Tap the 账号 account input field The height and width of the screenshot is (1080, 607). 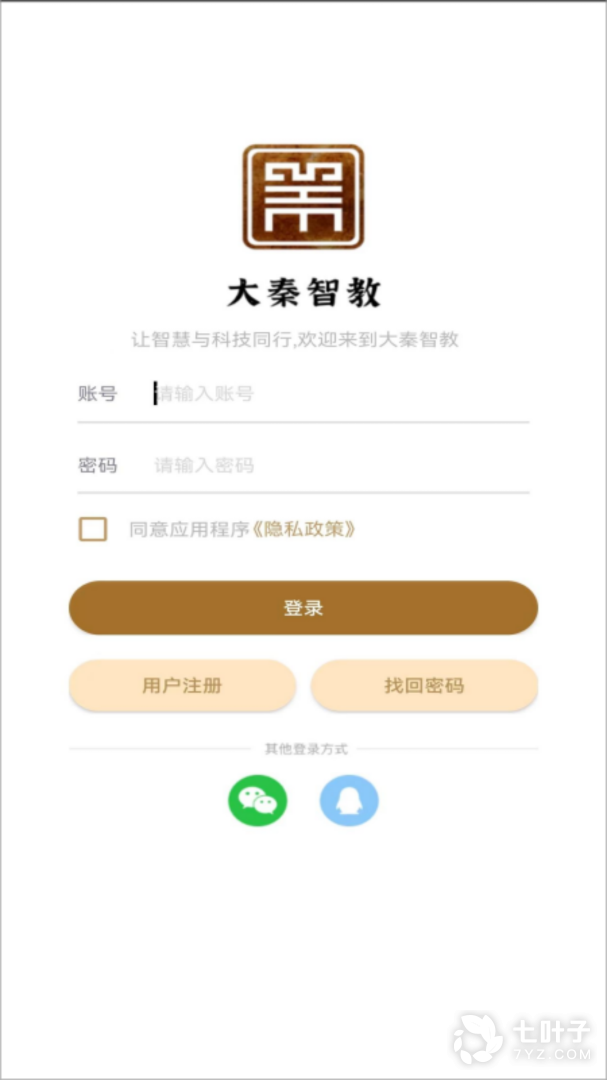340,394
